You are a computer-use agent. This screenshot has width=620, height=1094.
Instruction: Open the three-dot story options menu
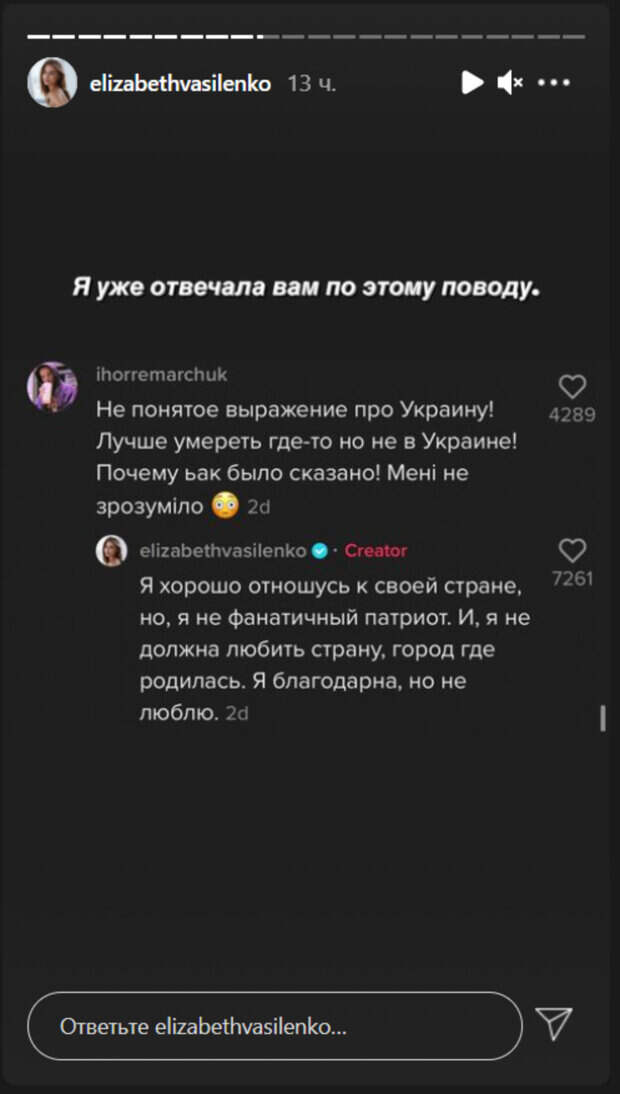click(553, 83)
